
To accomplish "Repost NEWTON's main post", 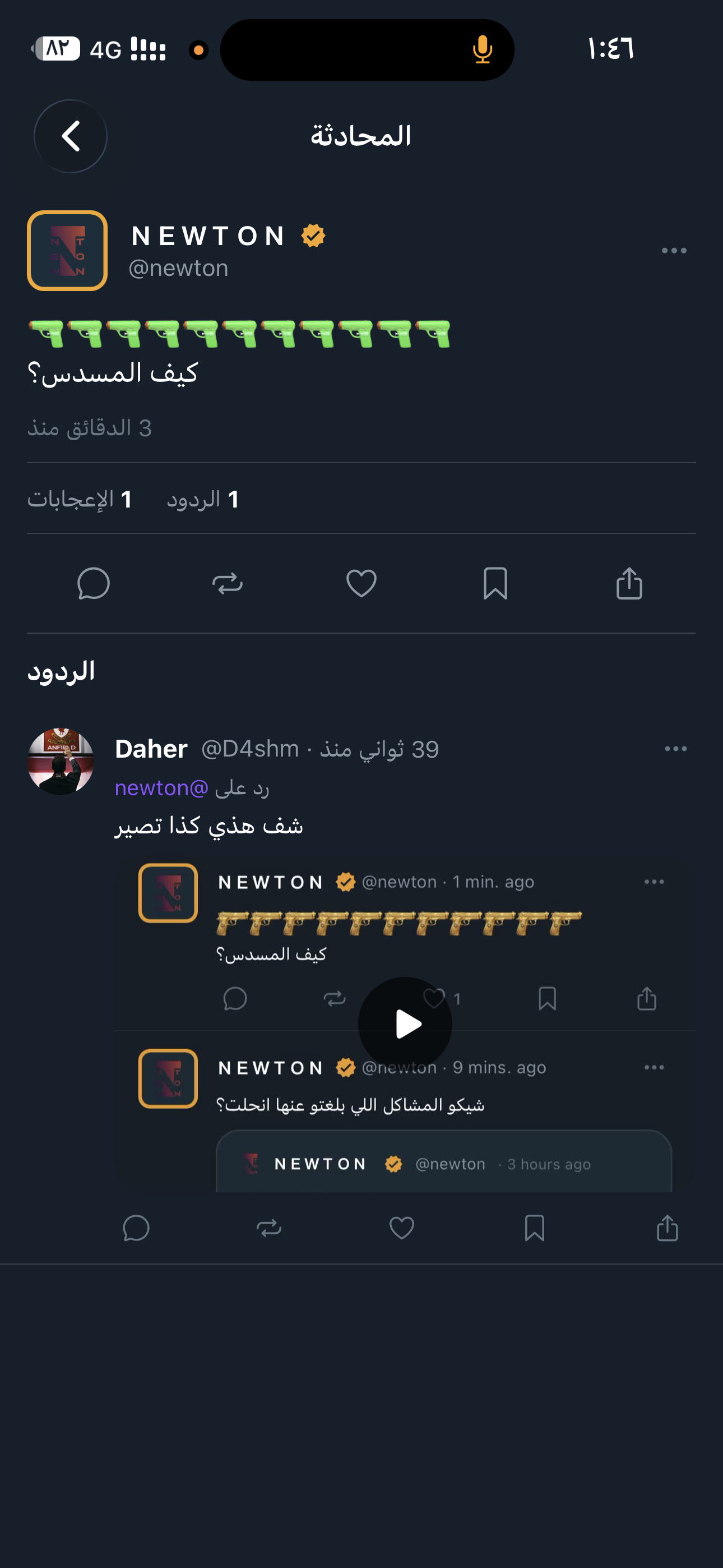I will [x=228, y=584].
